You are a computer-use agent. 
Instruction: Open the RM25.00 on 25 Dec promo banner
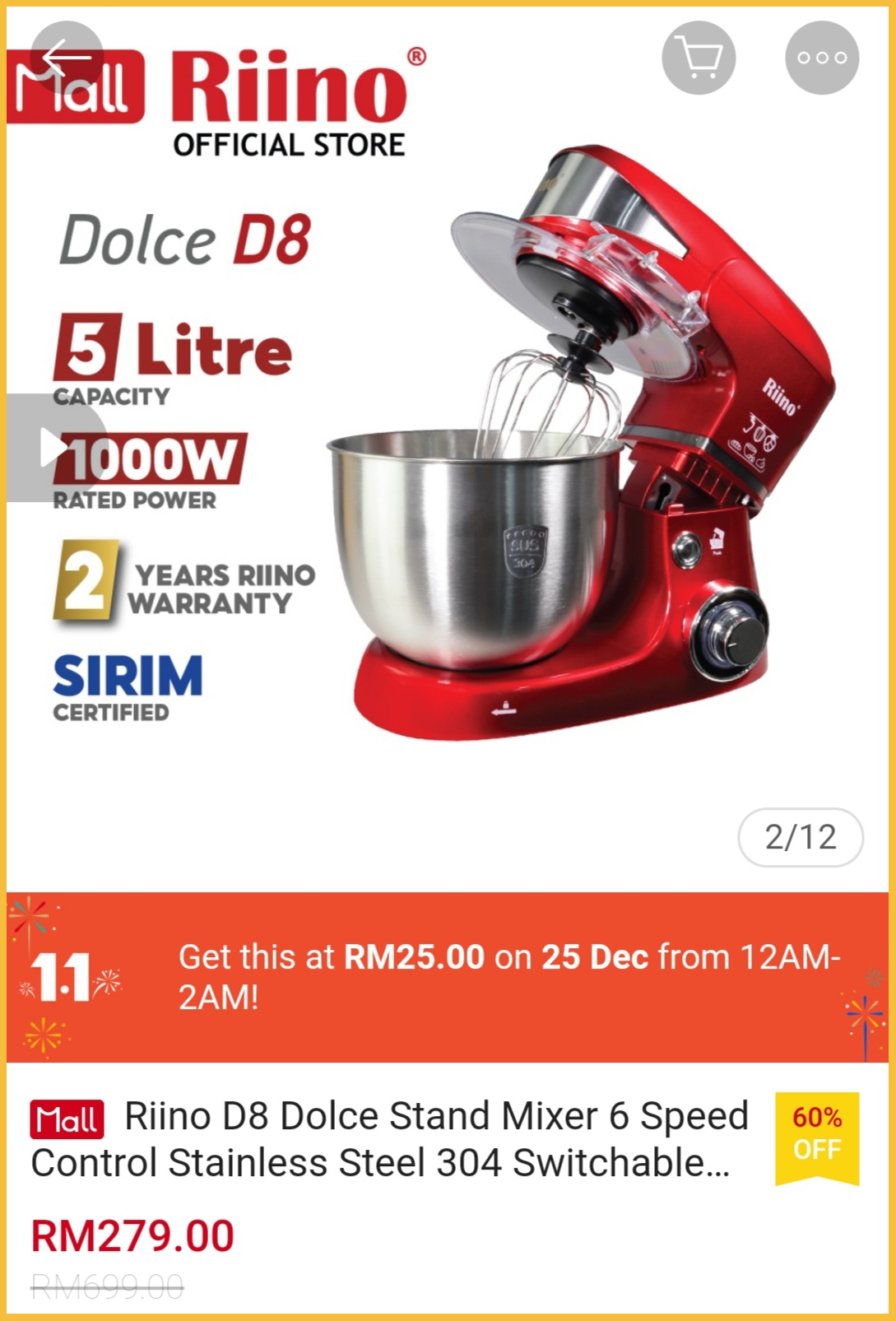(448, 977)
